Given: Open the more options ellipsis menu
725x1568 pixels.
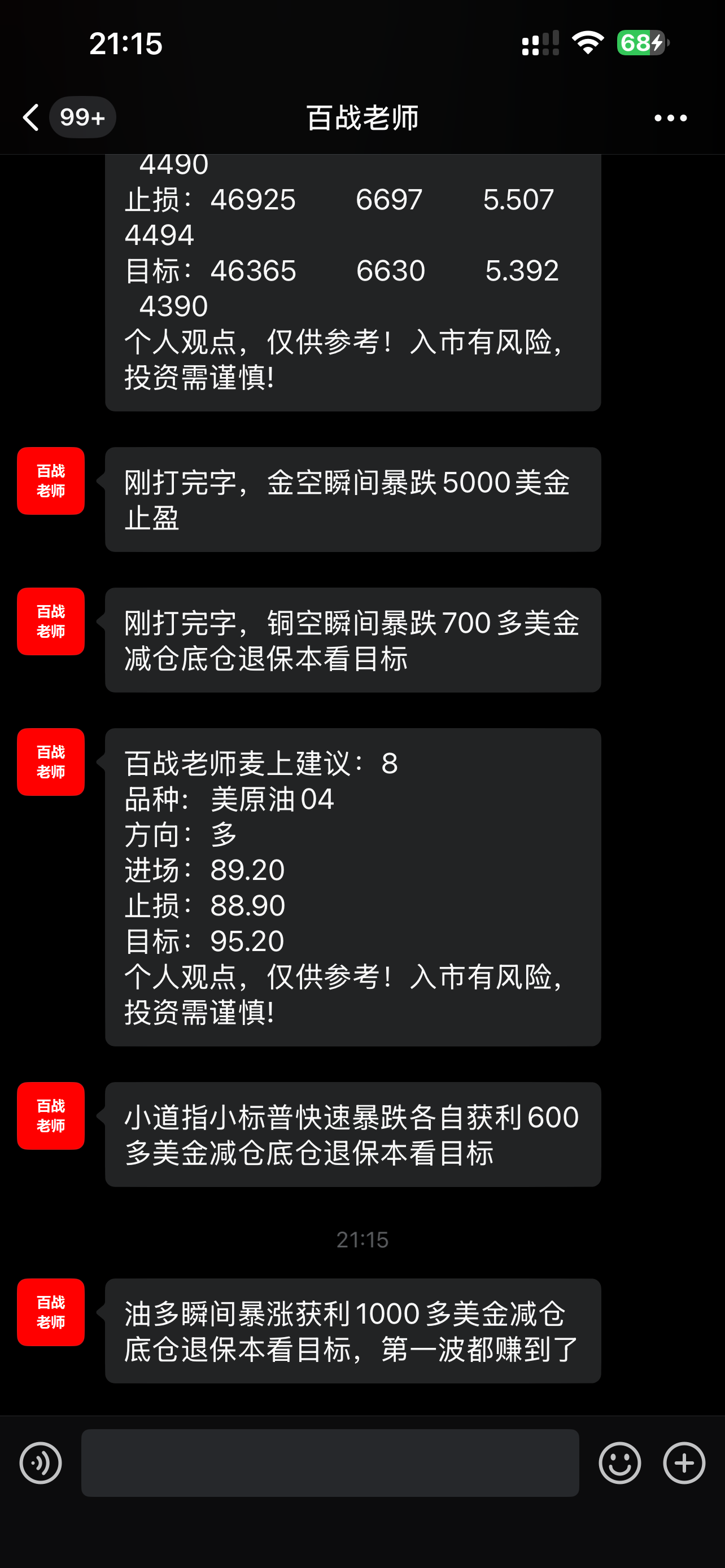Looking at the screenshot, I should coord(669,117).
